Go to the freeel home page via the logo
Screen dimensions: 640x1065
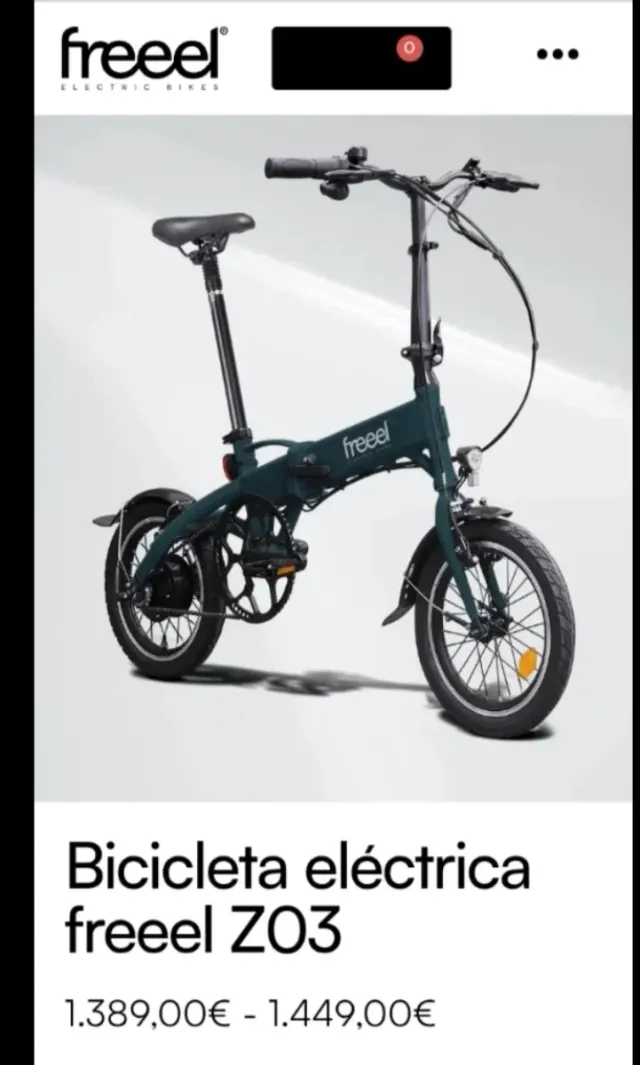tap(144, 57)
